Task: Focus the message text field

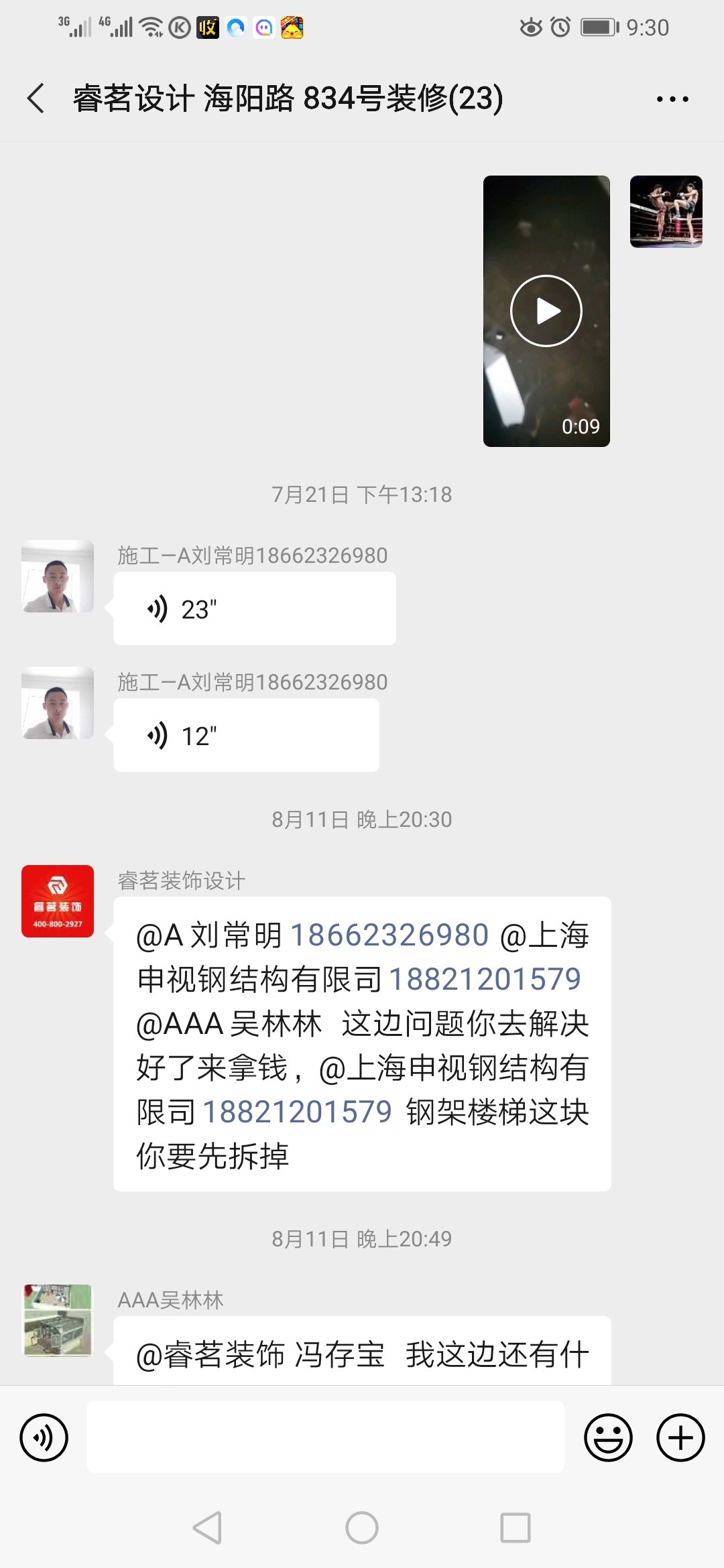Action: tap(325, 1437)
